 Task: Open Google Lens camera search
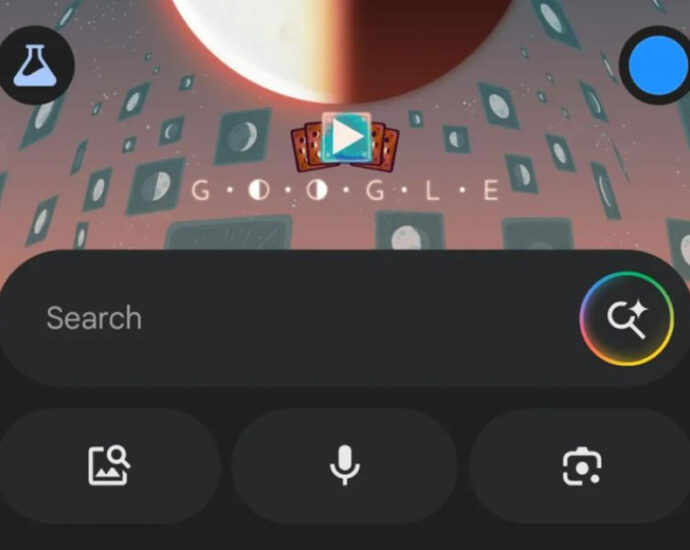(582, 466)
